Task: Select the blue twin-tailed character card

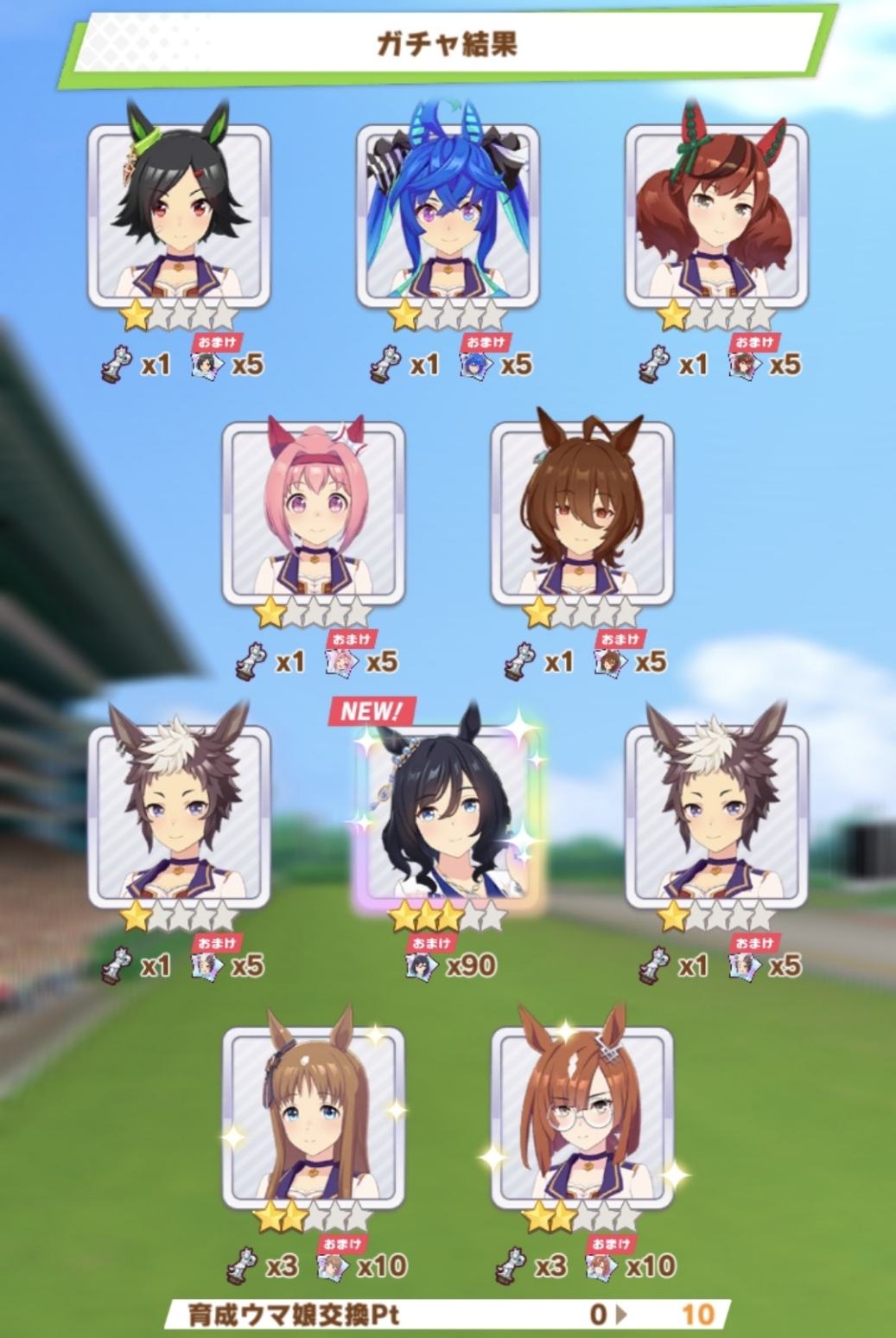Action: [448, 216]
